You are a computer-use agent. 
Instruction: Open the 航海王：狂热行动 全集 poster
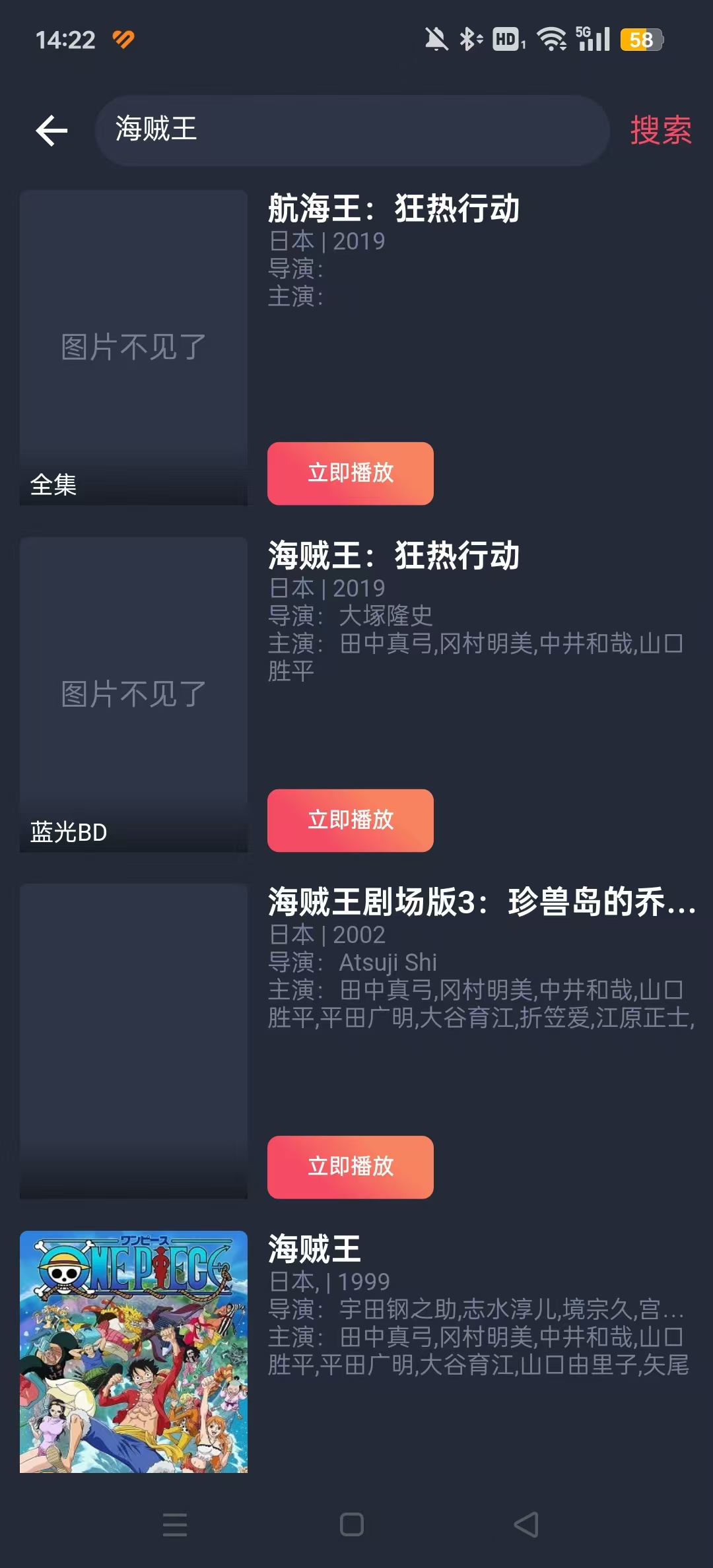tap(133, 347)
